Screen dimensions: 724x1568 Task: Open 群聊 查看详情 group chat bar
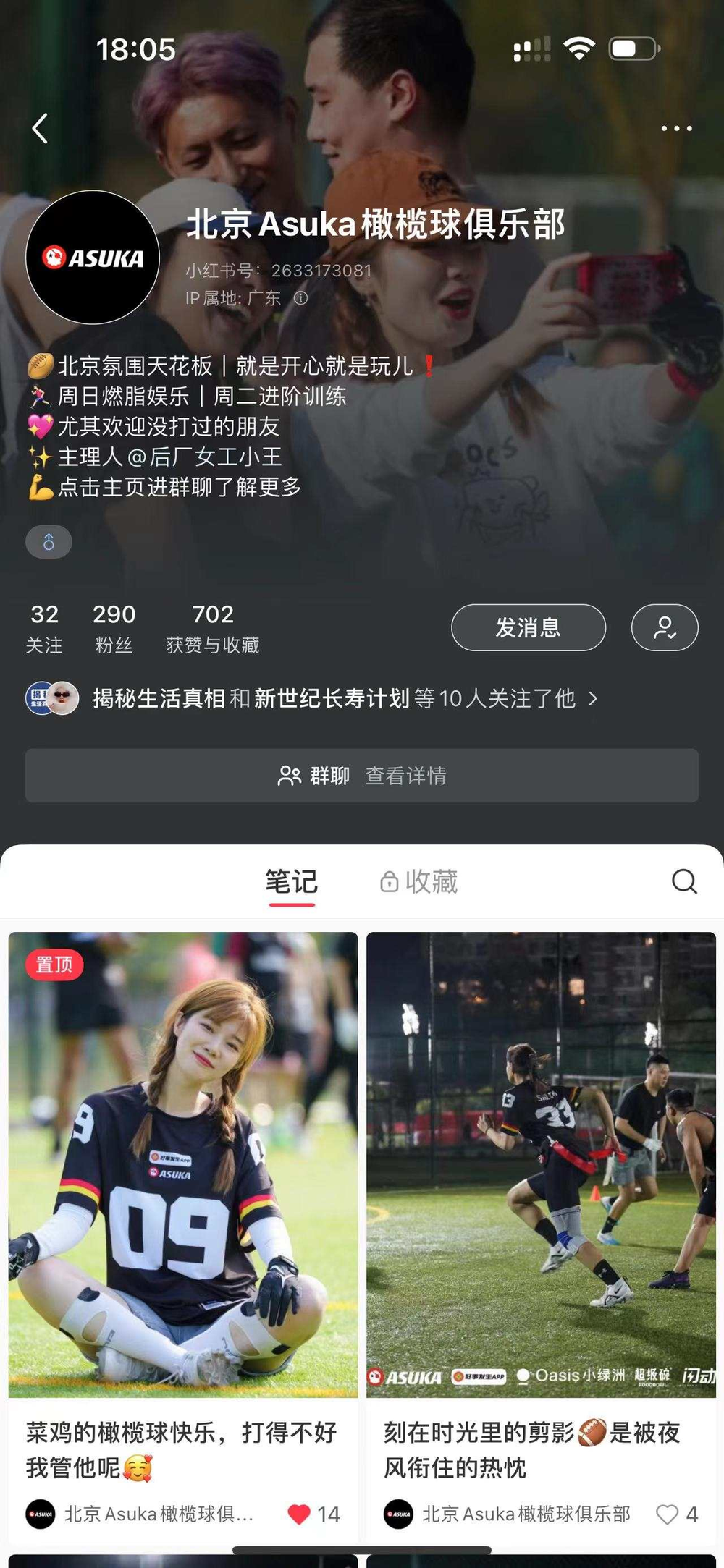362,776
